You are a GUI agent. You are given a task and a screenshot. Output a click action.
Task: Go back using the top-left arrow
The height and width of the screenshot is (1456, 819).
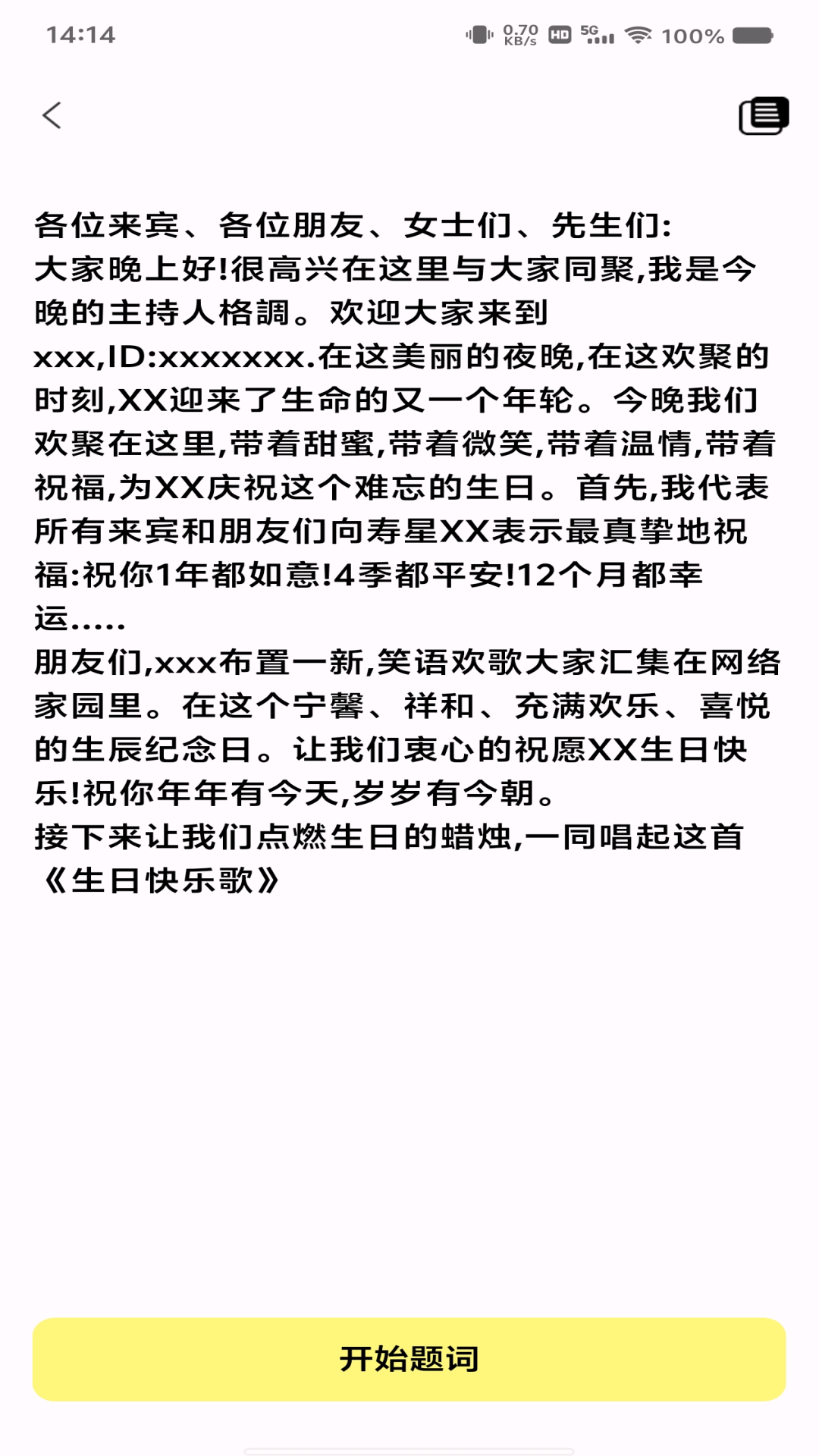(52, 116)
